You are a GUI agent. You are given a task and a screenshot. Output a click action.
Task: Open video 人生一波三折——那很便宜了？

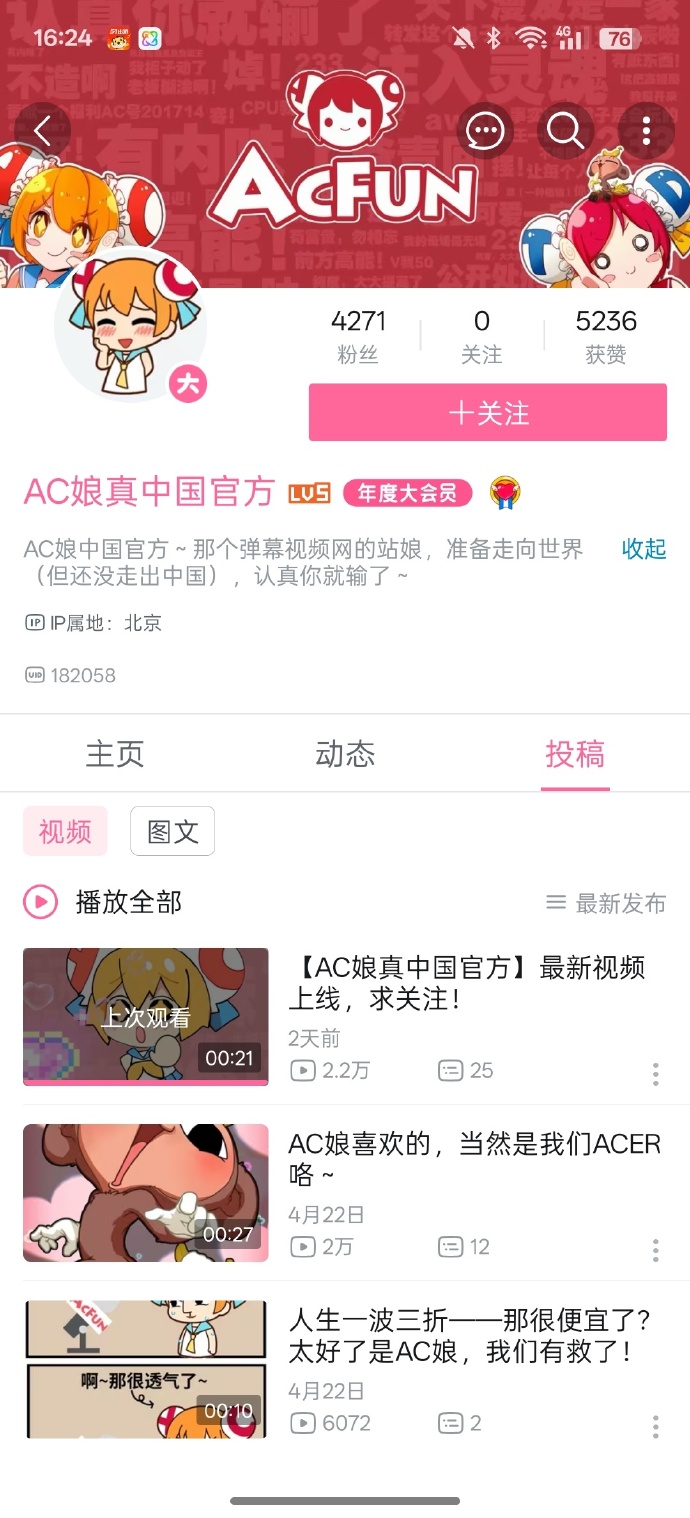click(470, 1336)
